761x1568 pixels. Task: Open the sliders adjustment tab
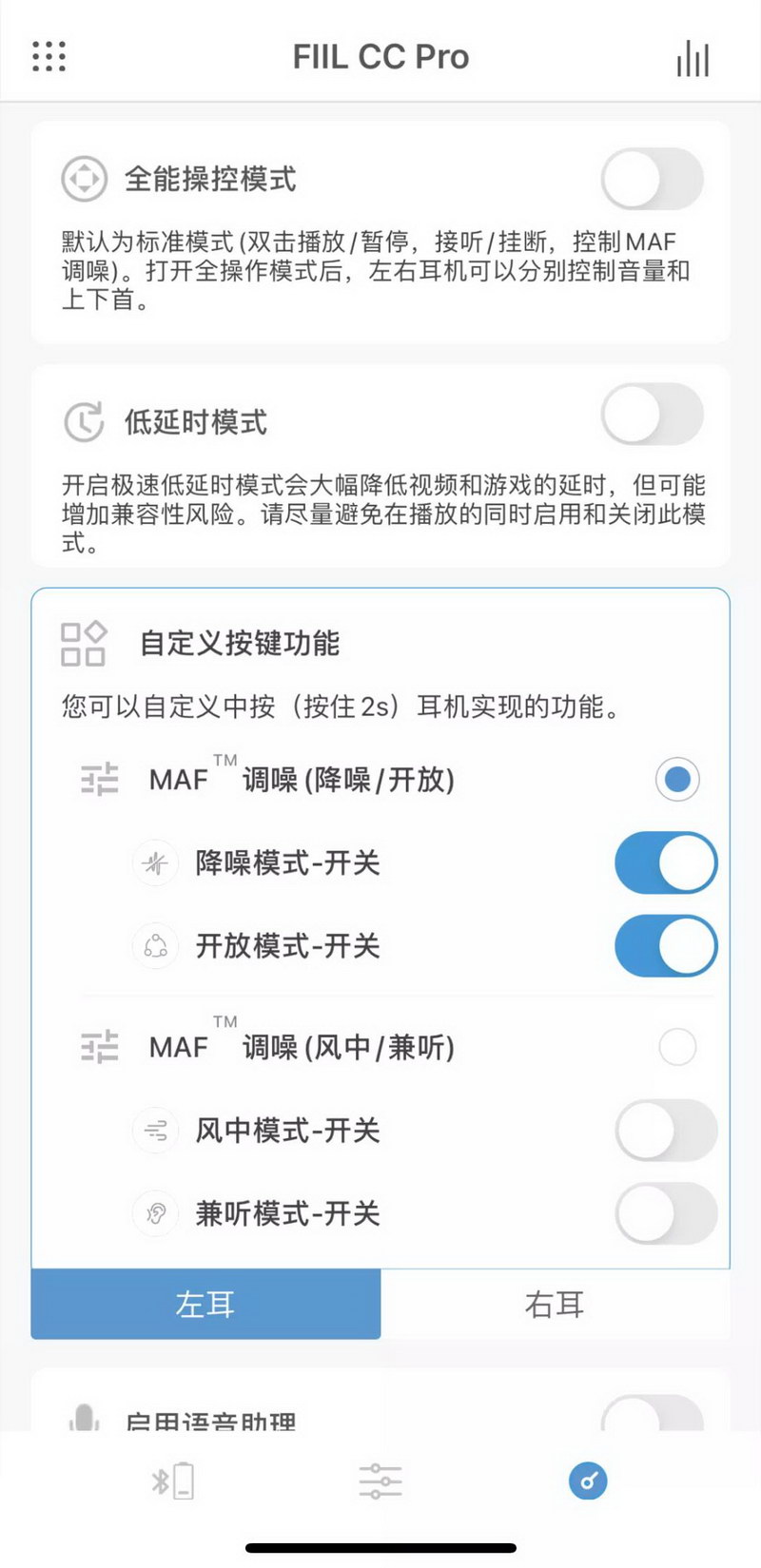(380, 1481)
